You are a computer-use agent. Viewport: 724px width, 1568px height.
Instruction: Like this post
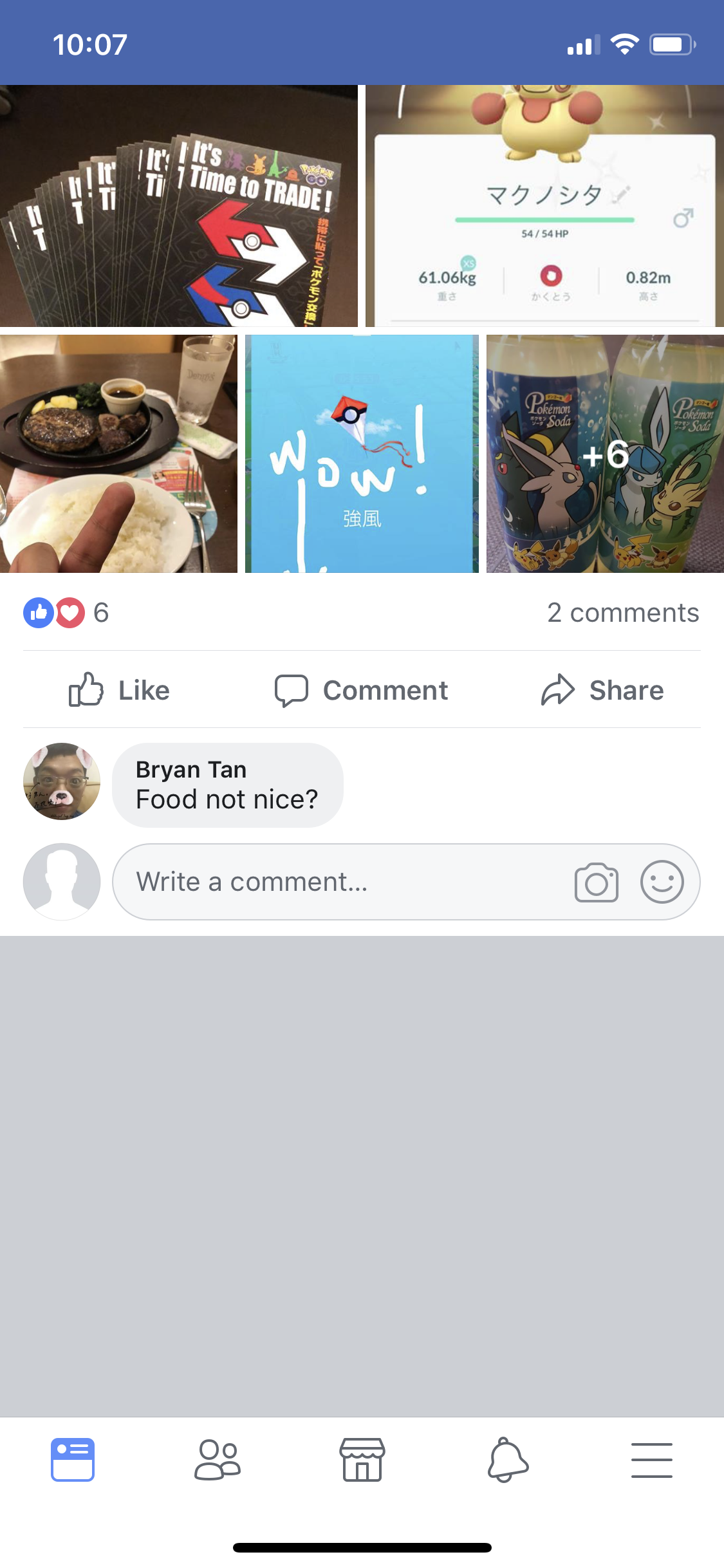pos(119,690)
